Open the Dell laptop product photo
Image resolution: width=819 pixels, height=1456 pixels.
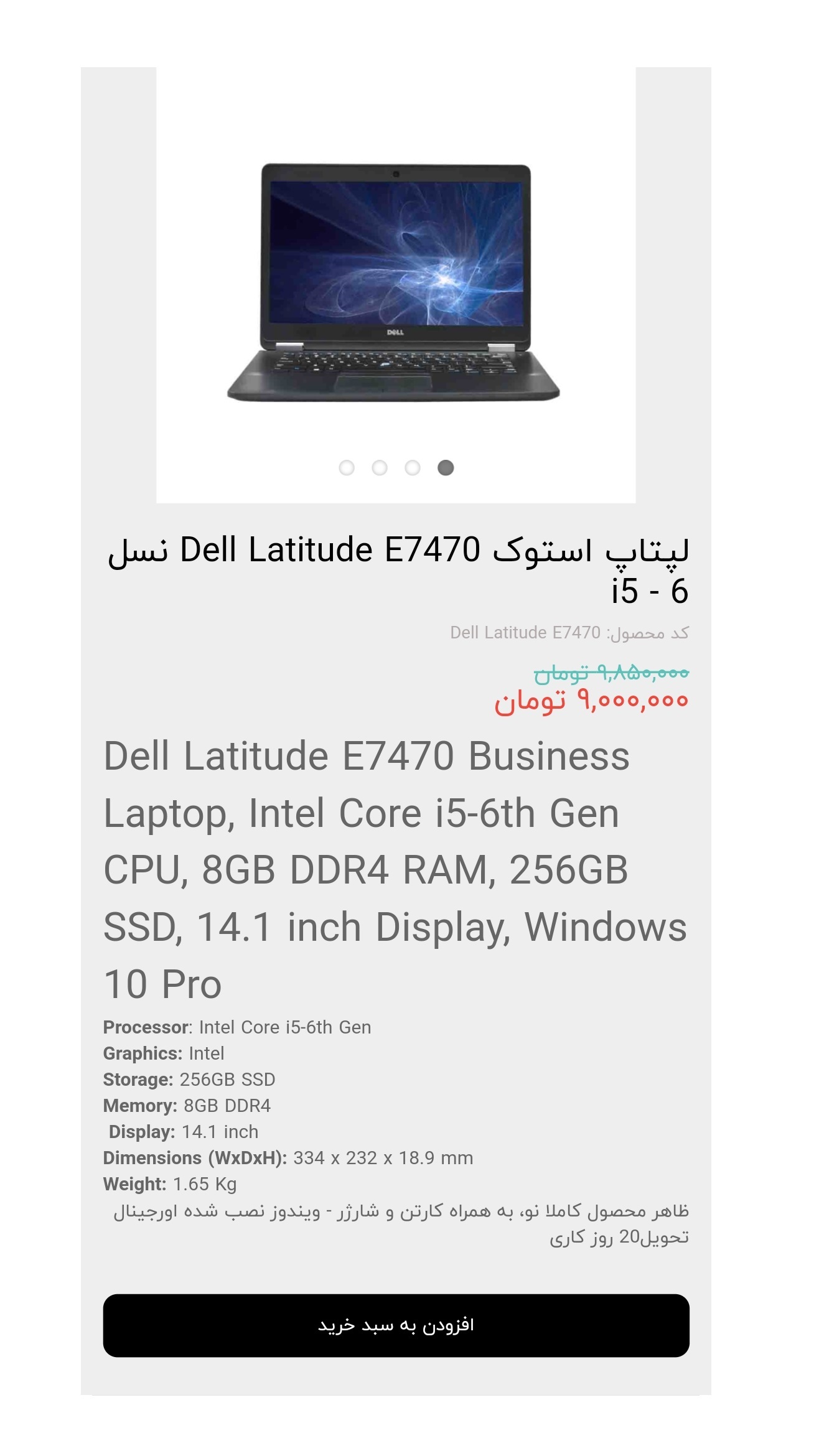[395, 283]
